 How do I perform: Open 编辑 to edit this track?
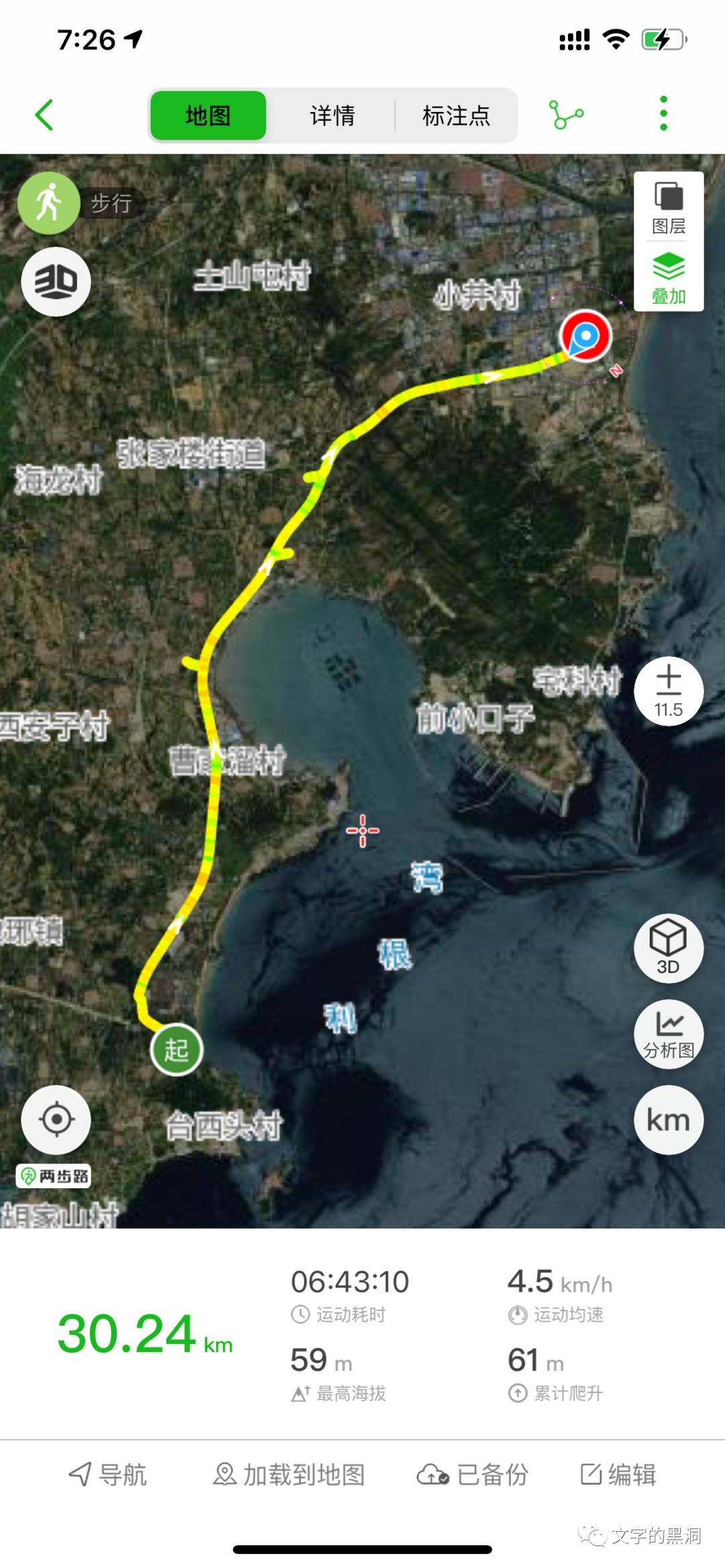coord(618,1475)
